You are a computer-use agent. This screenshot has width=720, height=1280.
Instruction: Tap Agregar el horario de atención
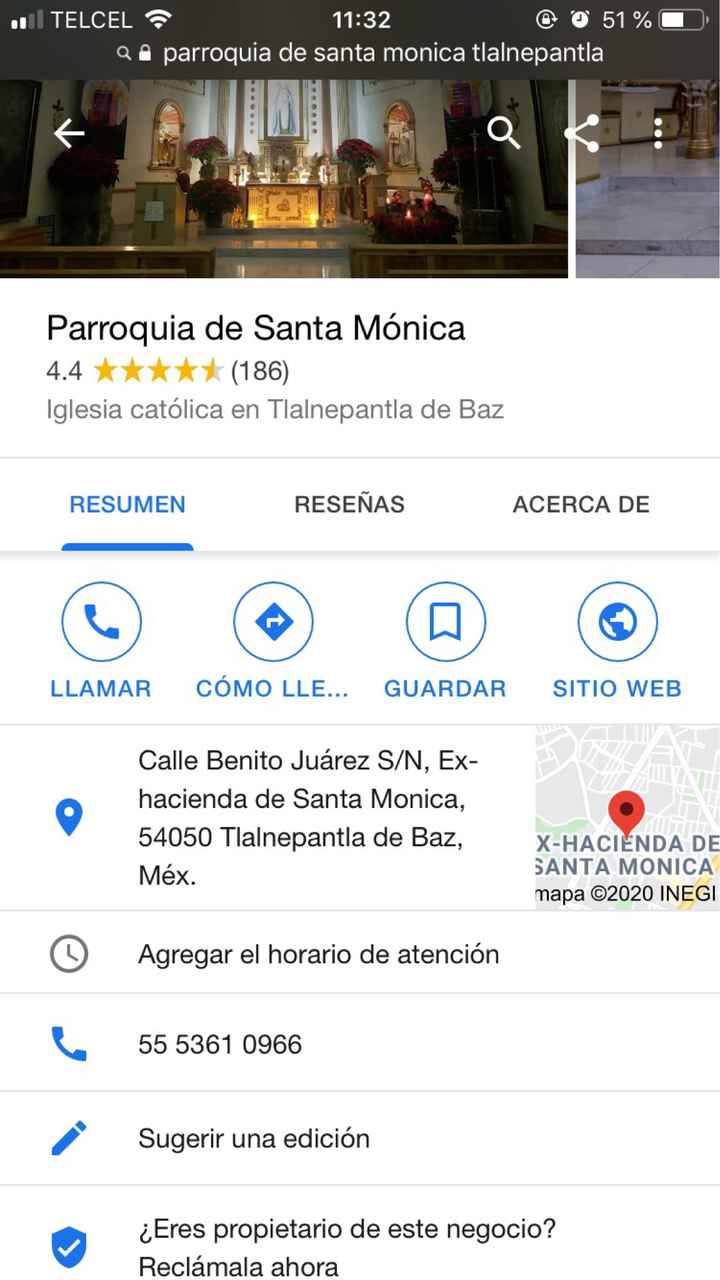318,953
